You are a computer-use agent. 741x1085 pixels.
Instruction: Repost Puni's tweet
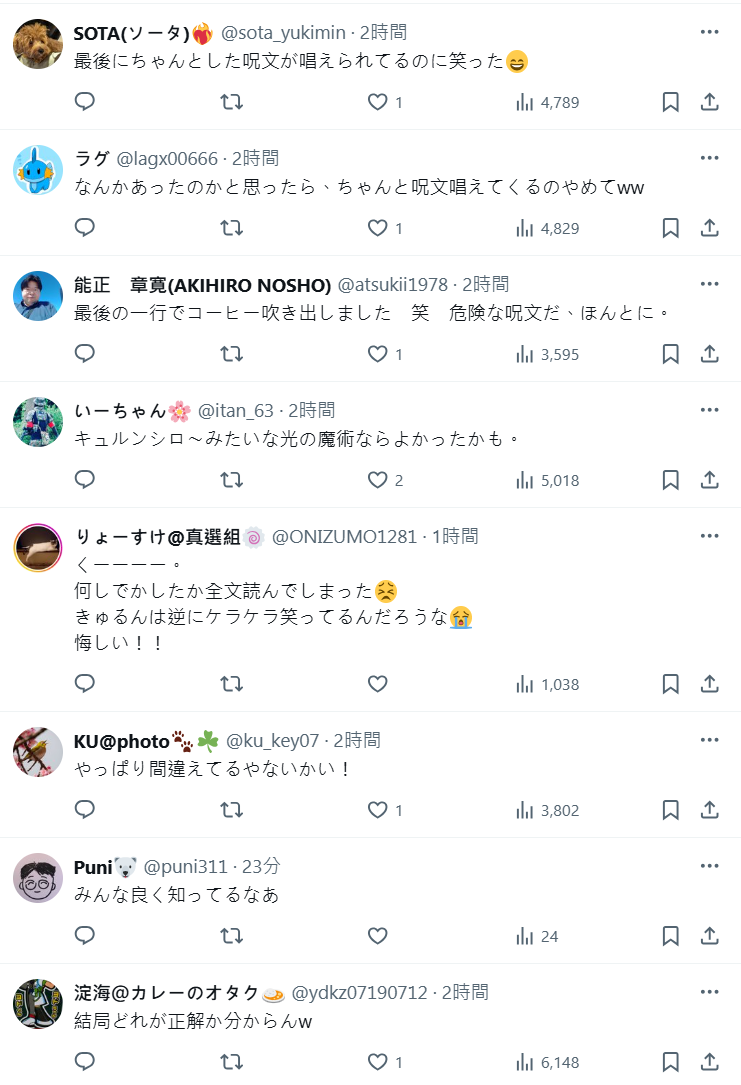[x=231, y=936]
